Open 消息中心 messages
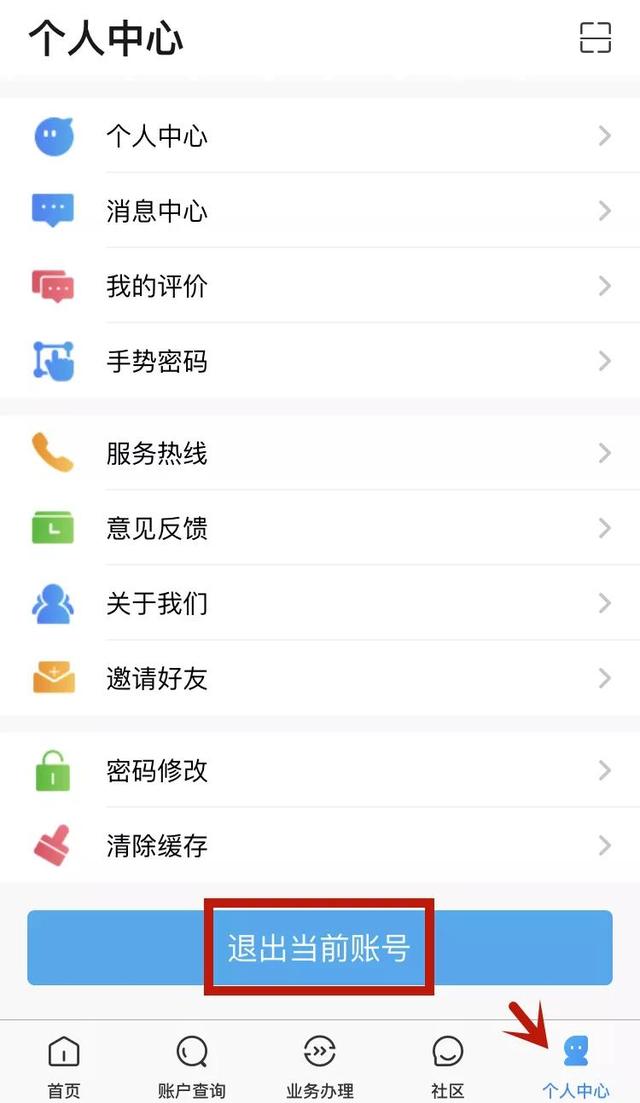The image size is (640, 1103). [320, 210]
